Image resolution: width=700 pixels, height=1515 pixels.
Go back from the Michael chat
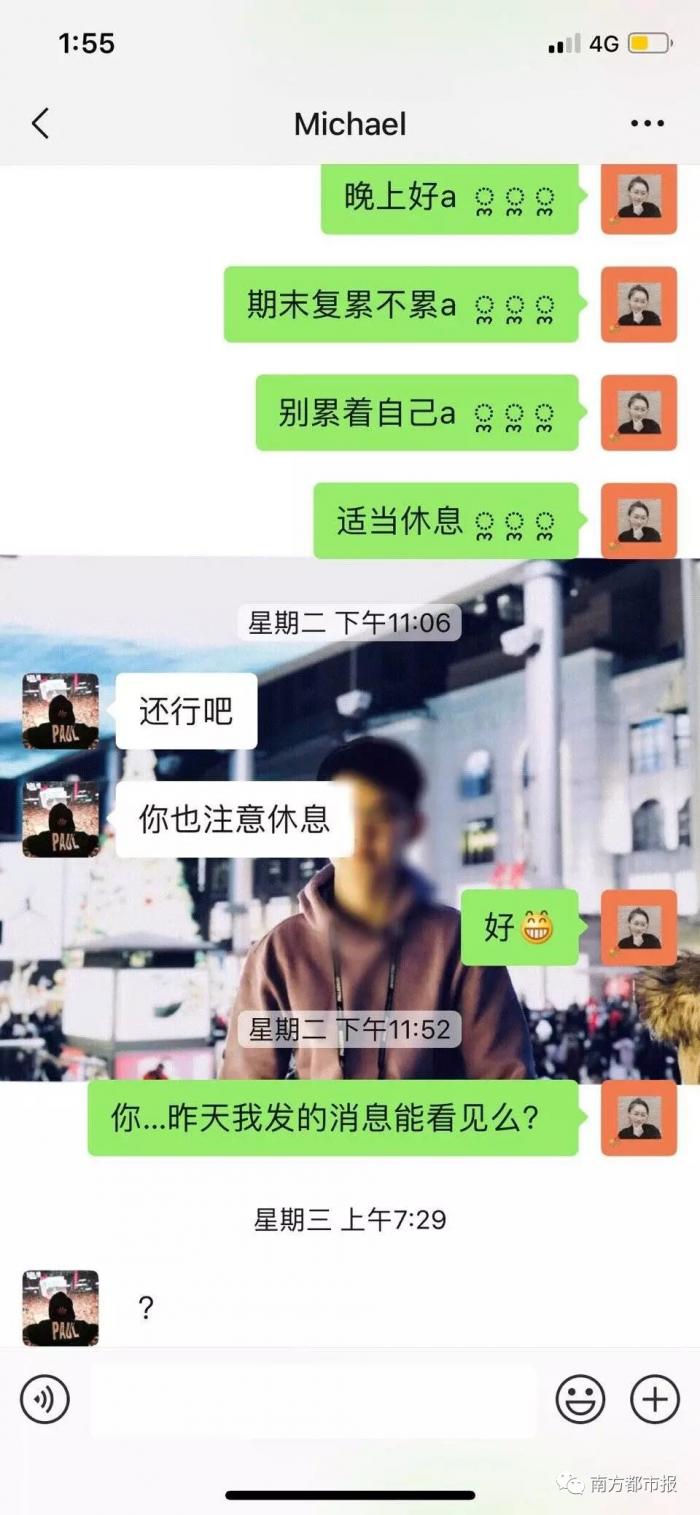tap(40, 124)
